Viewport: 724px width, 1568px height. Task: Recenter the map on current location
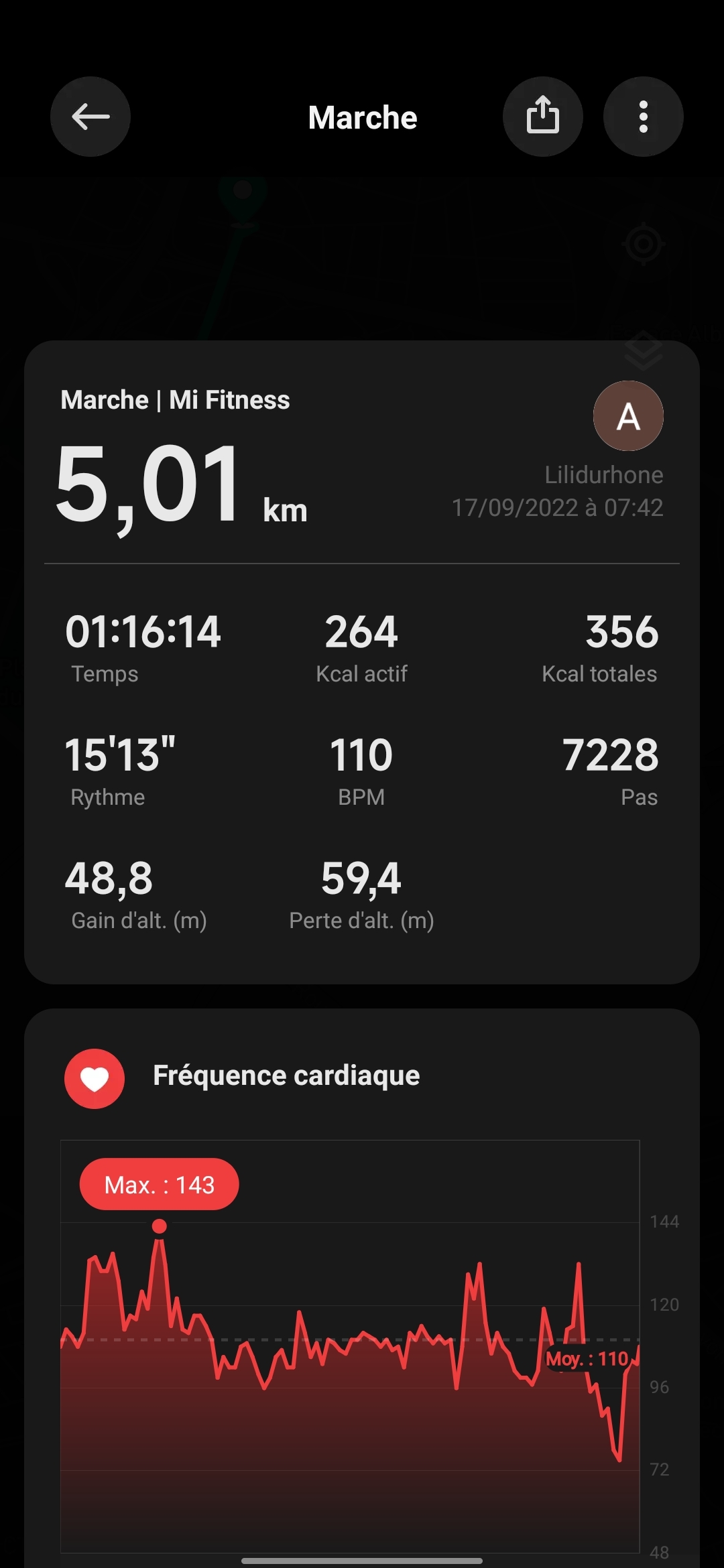coord(643,244)
